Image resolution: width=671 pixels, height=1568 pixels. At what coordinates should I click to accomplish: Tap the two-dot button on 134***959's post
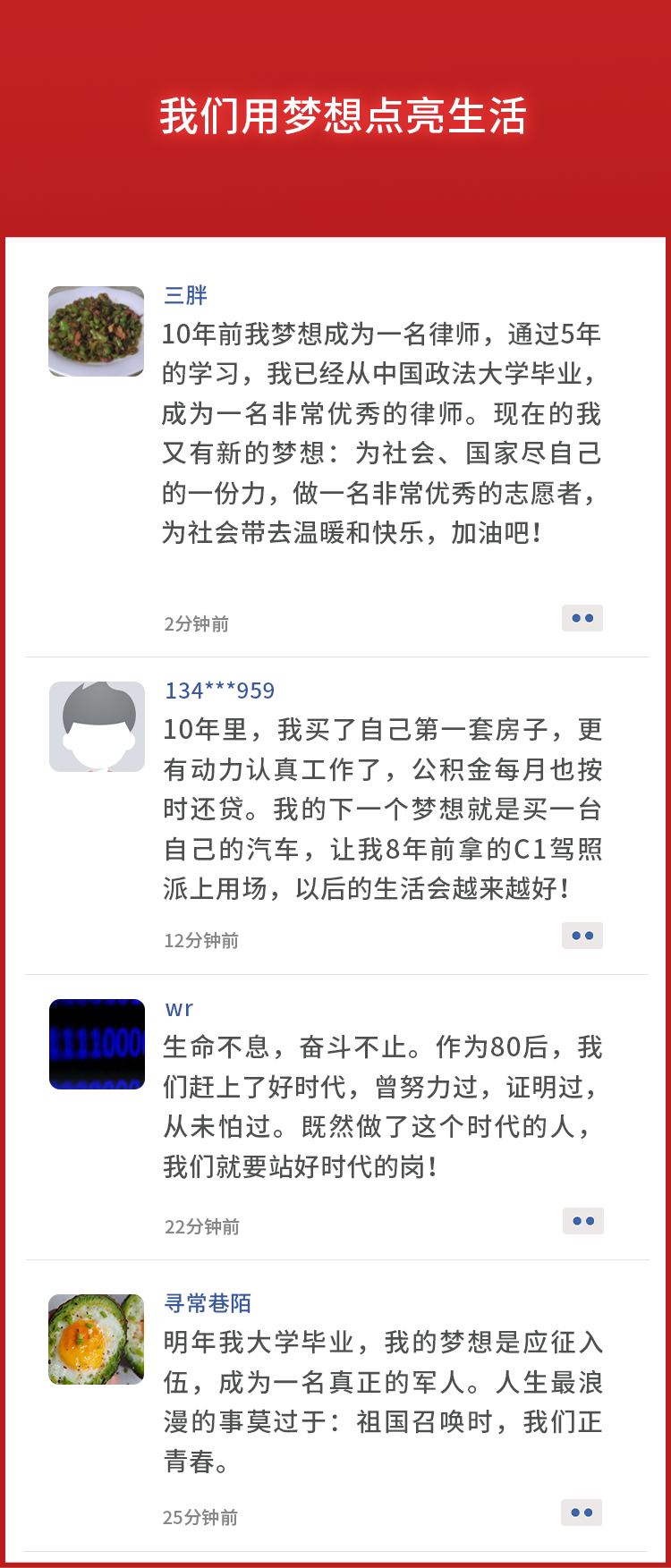[x=582, y=936]
